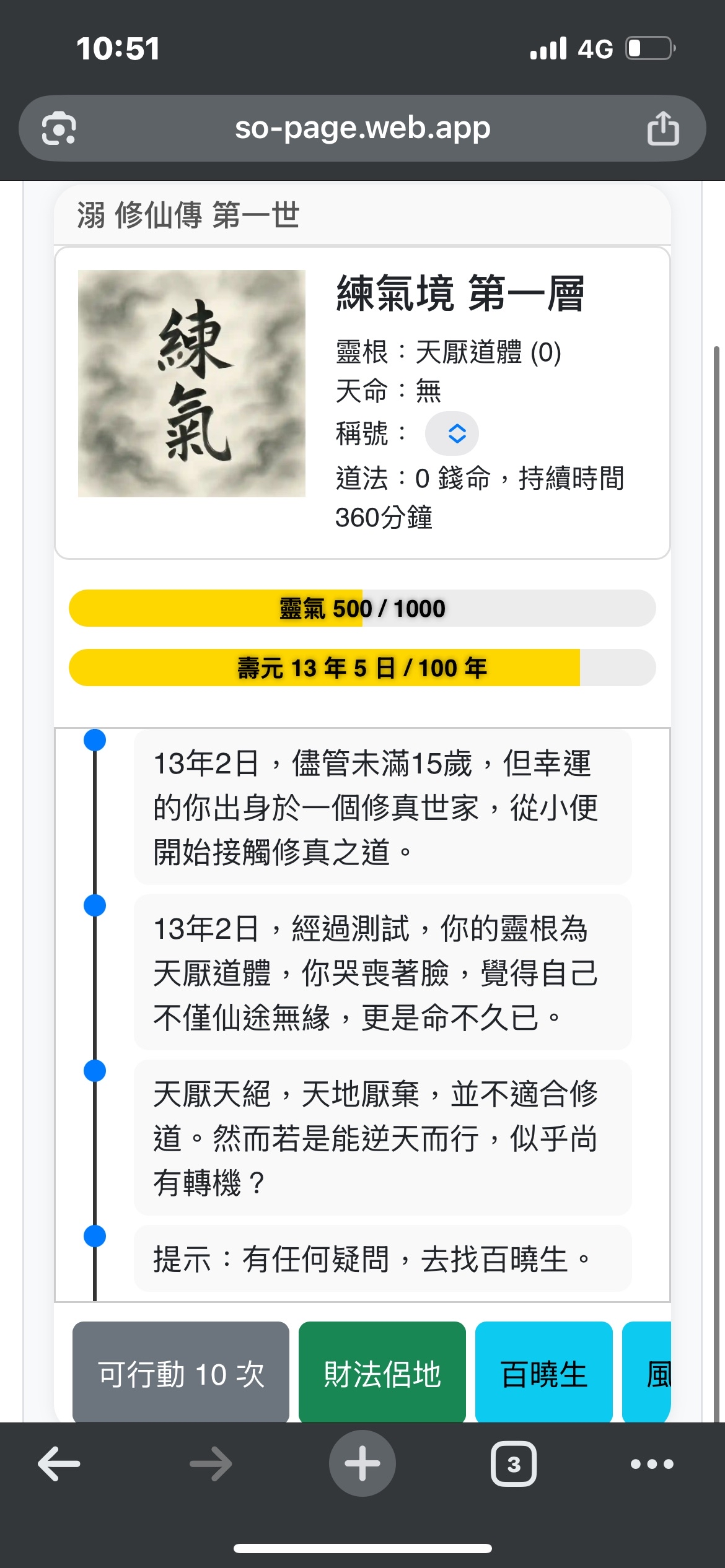Open the 稱號 title dropdown

pos(452,433)
